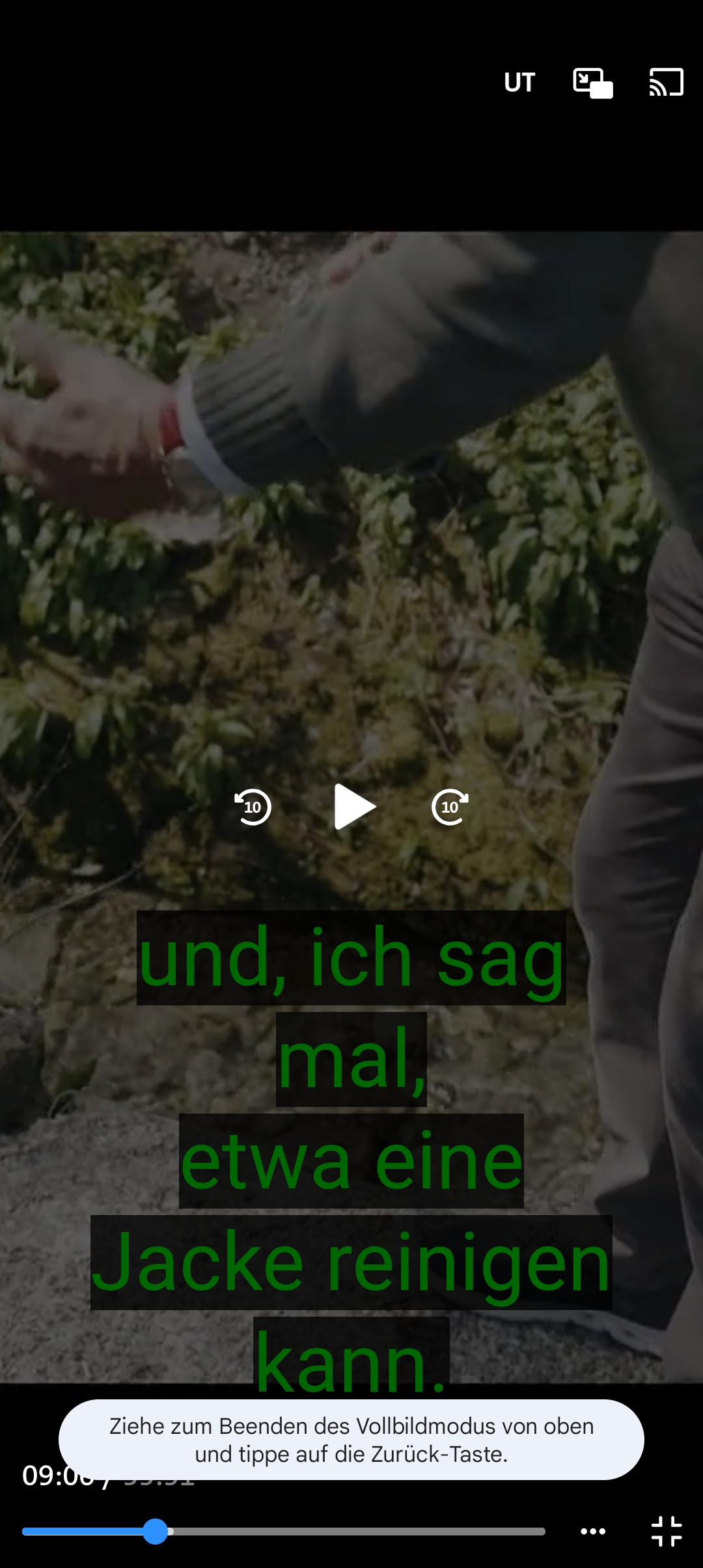The image size is (703, 1568).
Task: Enter picture-in-picture mode
Action: click(x=592, y=83)
